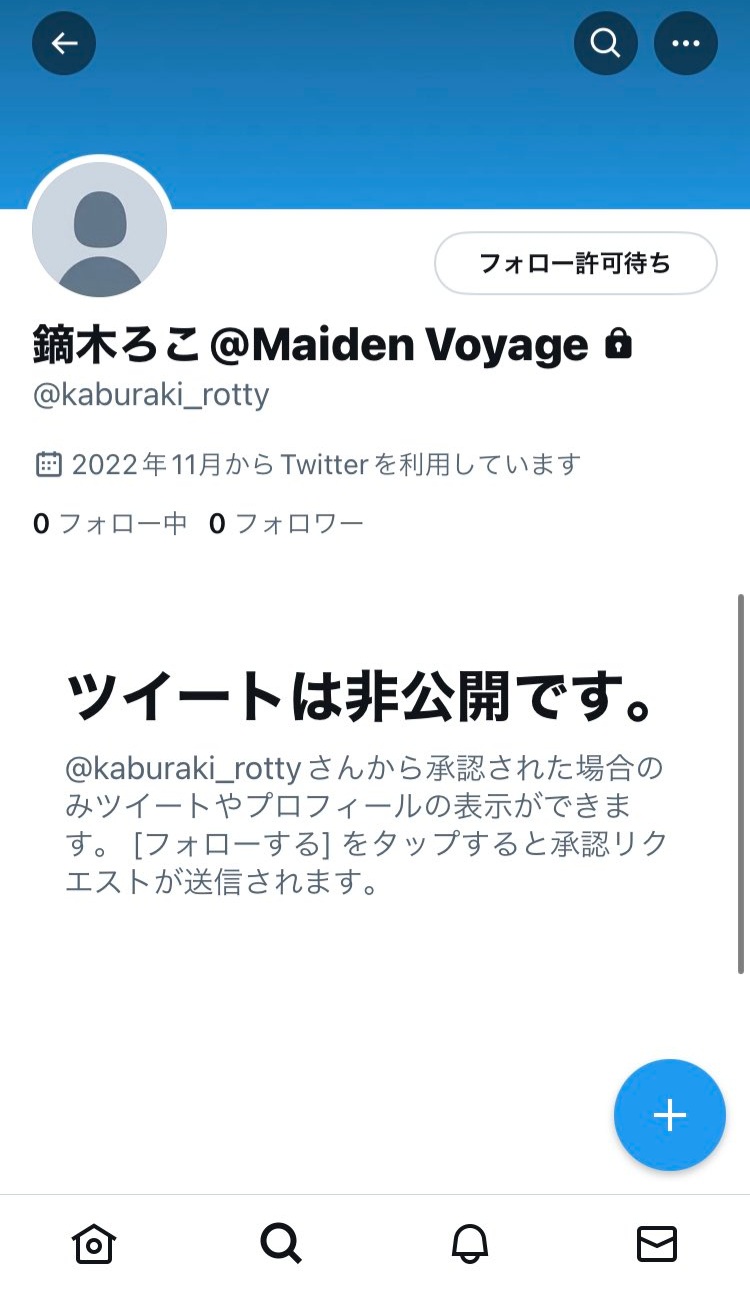
Task: Tap the フォロー許可待ち button
Action: tap(576, 263)
